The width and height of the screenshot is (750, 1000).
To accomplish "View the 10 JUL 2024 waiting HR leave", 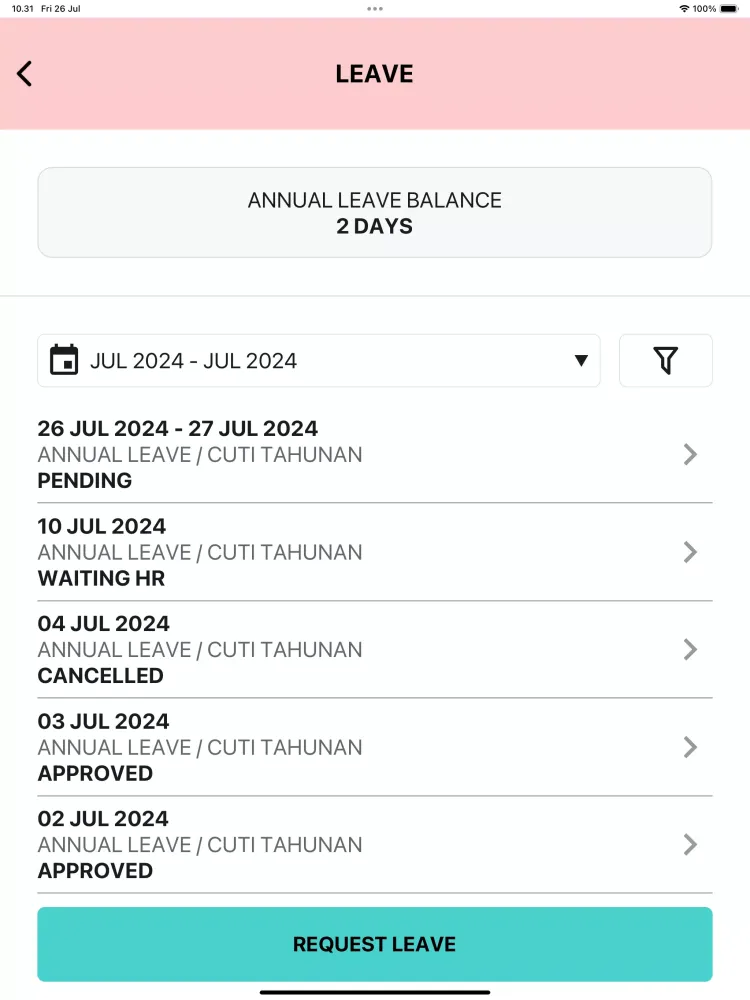I will (374, 552).
